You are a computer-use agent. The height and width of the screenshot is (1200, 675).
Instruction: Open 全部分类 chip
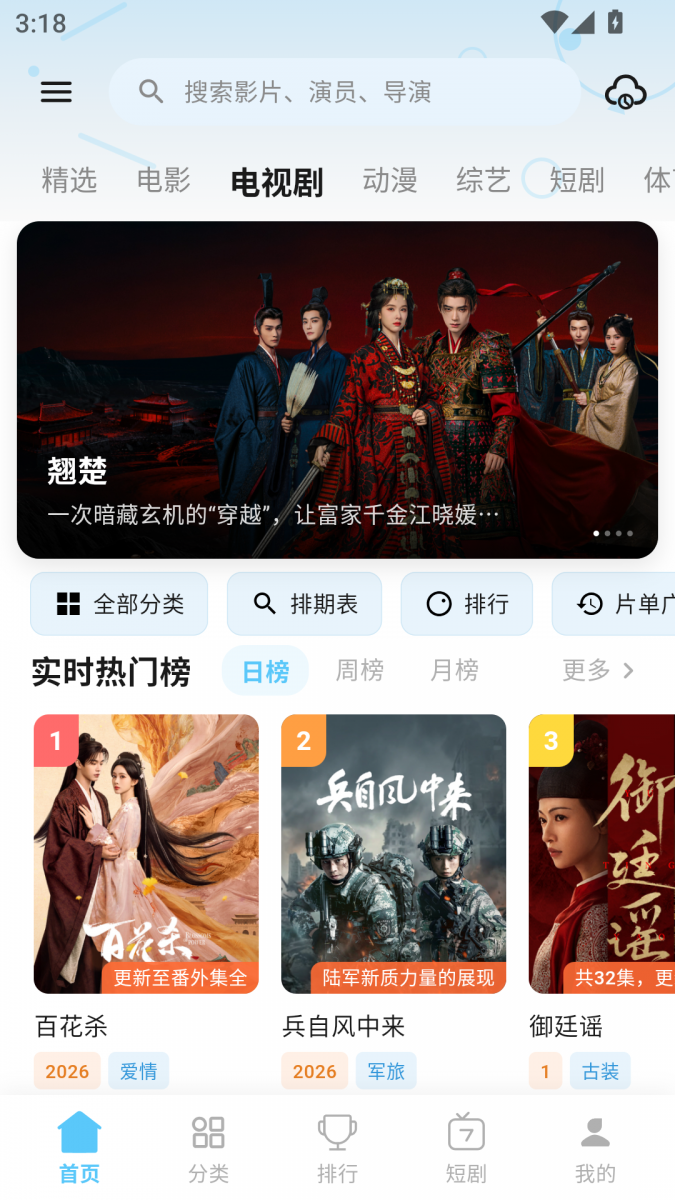pyautogui.click(x=119, y=604)
